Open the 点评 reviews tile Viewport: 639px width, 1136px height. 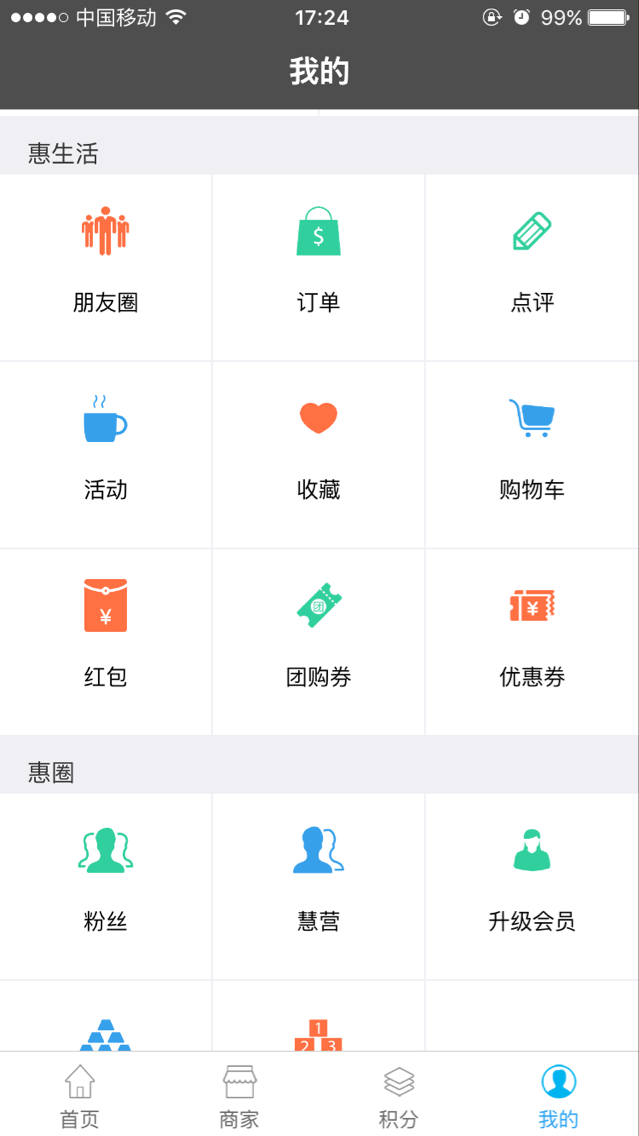(532, 267)
